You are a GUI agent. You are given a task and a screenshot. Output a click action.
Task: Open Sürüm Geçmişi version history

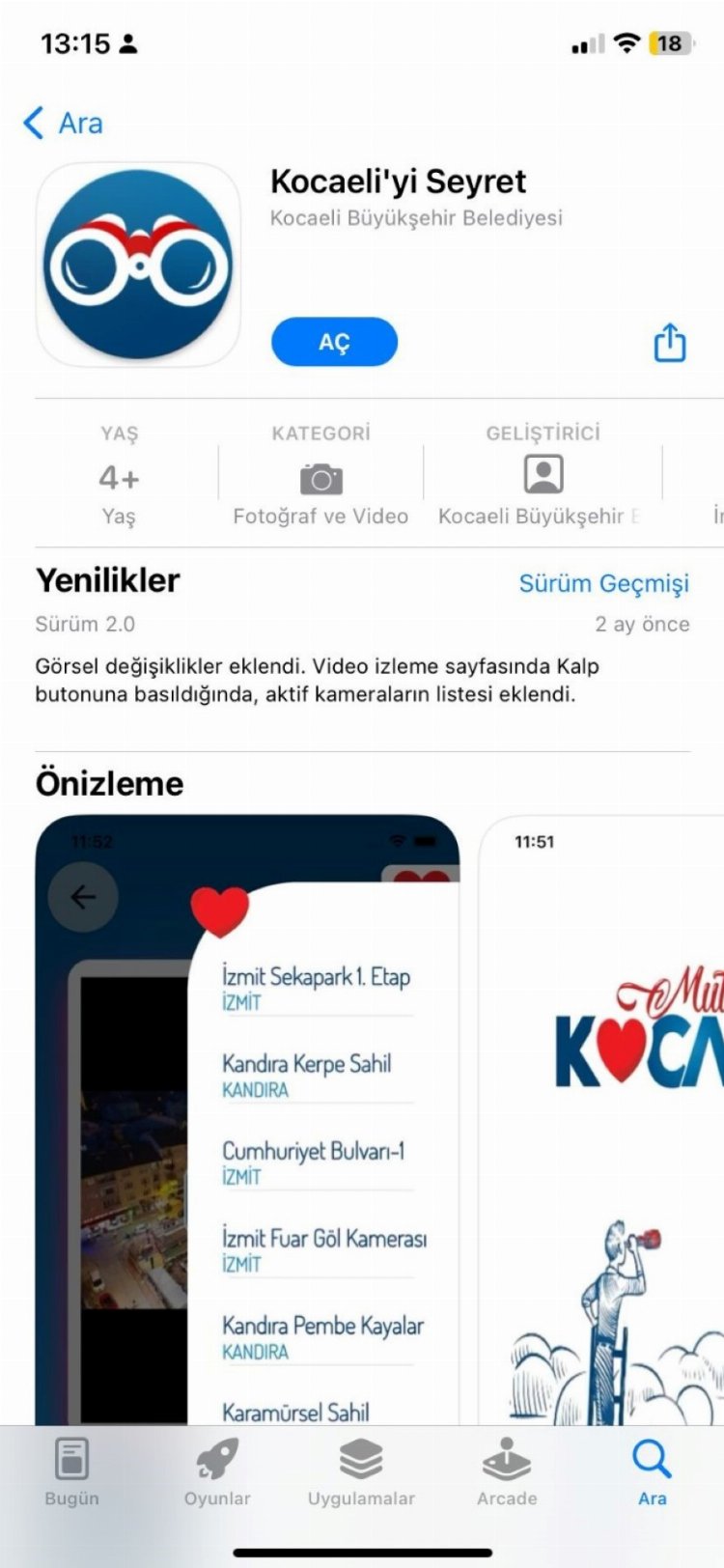point(603,583)
